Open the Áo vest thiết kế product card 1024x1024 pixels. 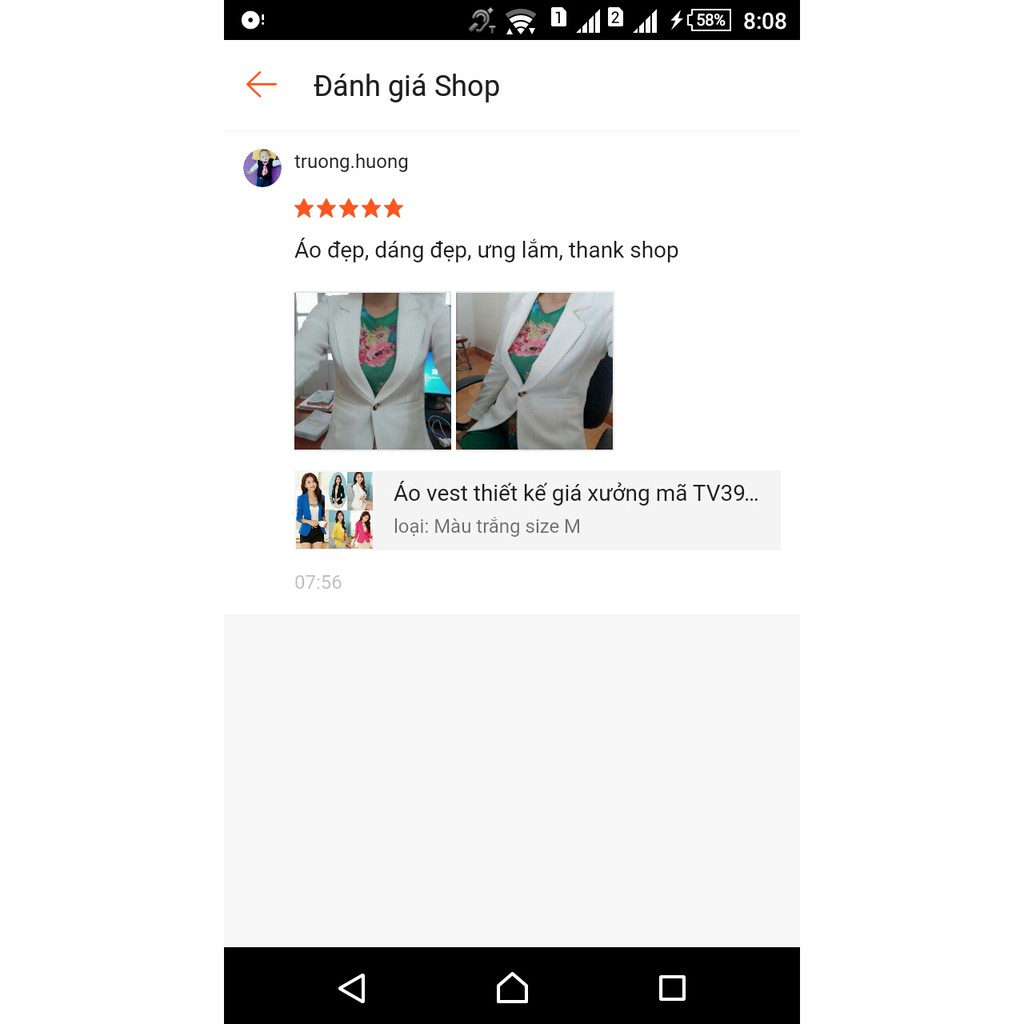coord(537,510)
